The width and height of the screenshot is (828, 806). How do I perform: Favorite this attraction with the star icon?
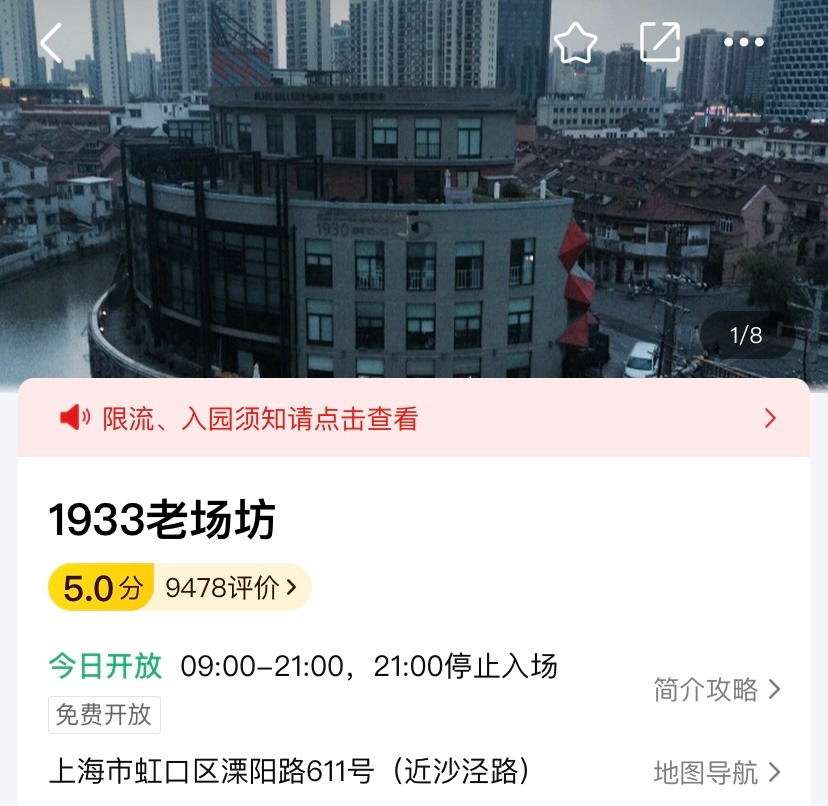click(576, 43)
